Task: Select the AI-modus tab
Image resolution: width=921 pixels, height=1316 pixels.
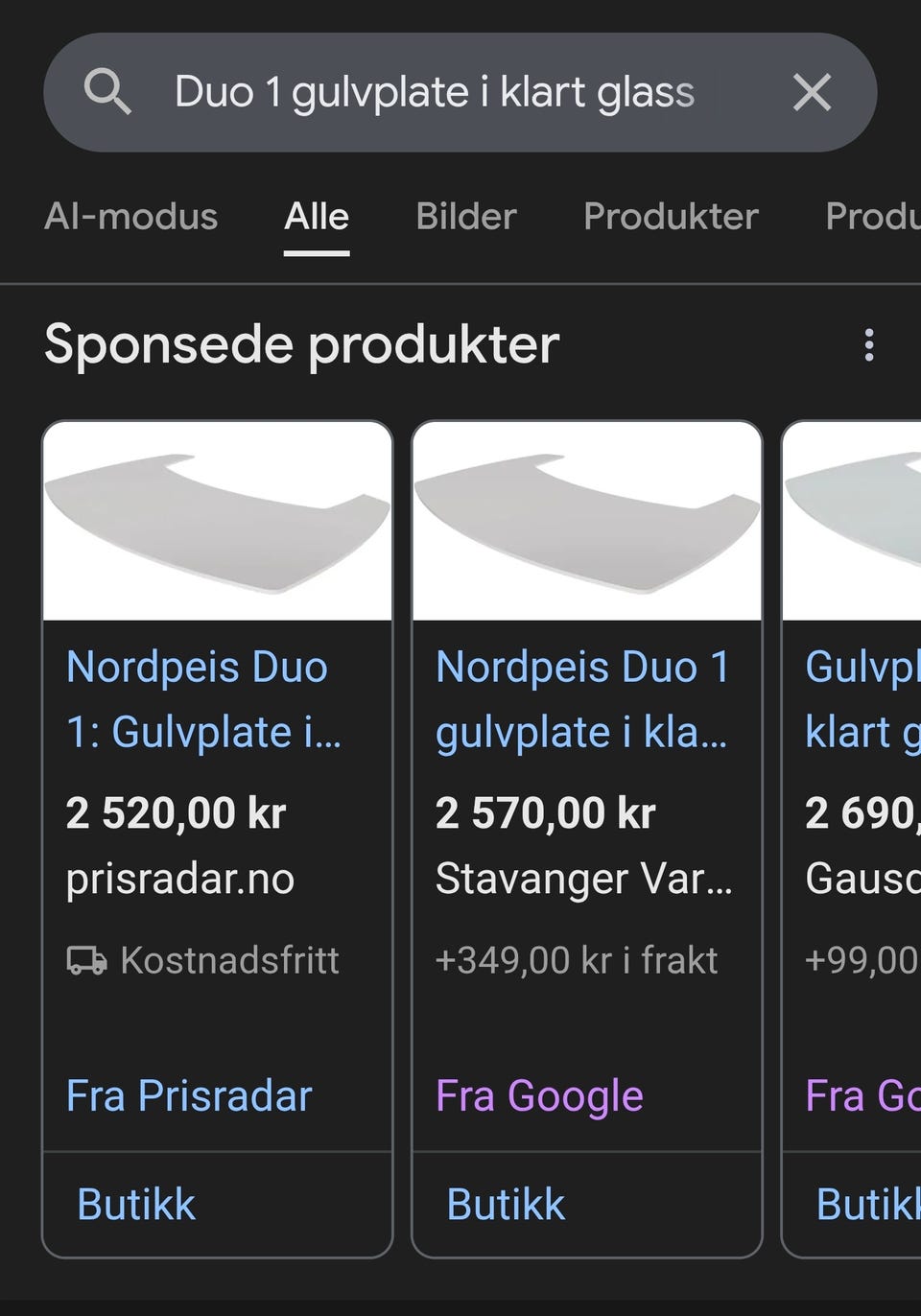Action: (131, 216)
